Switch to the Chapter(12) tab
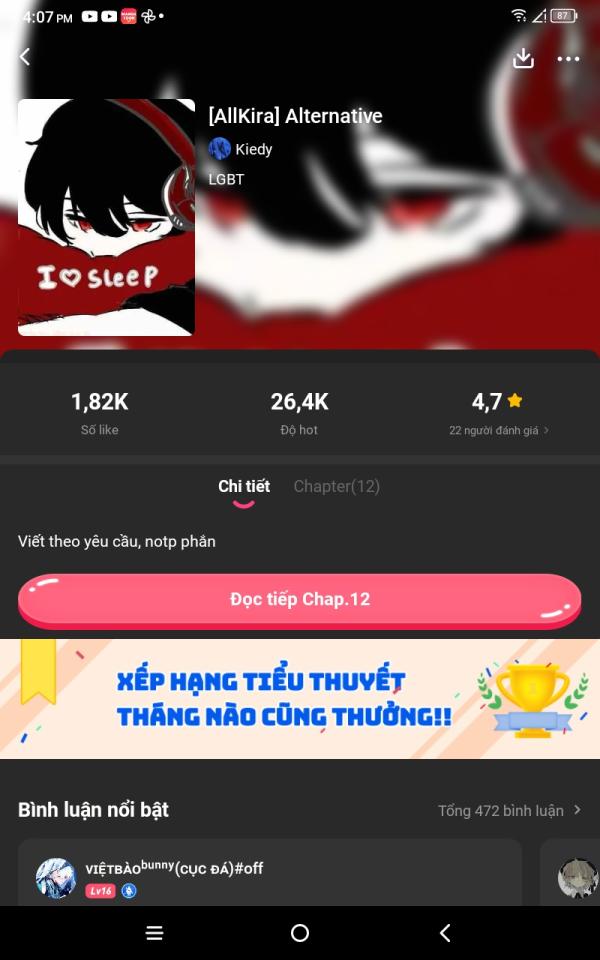 pyautogui.click(x=337, y=487)
